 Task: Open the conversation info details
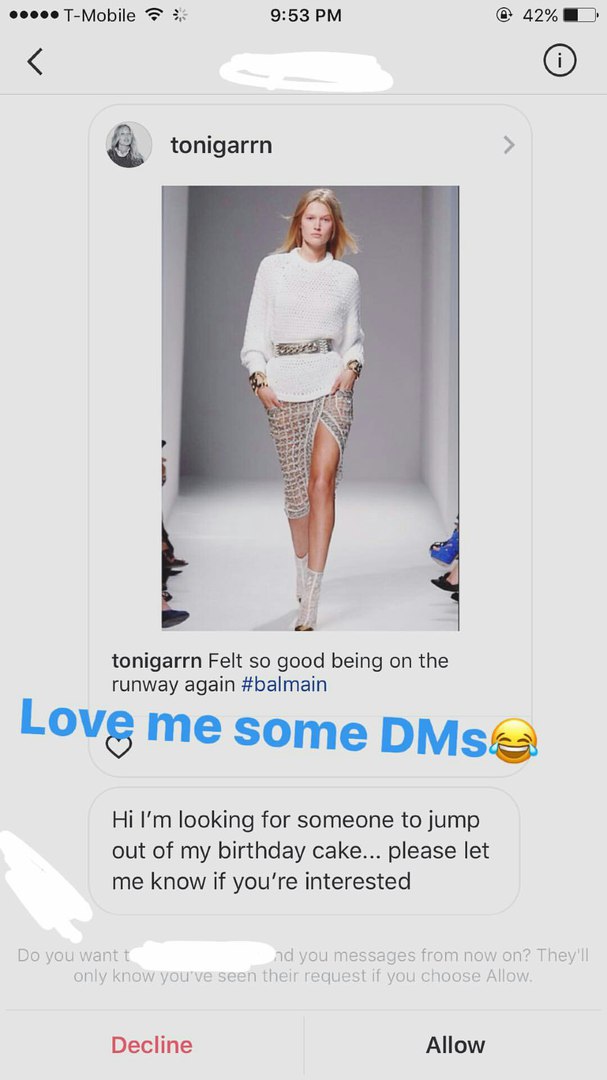pos(559,61)
